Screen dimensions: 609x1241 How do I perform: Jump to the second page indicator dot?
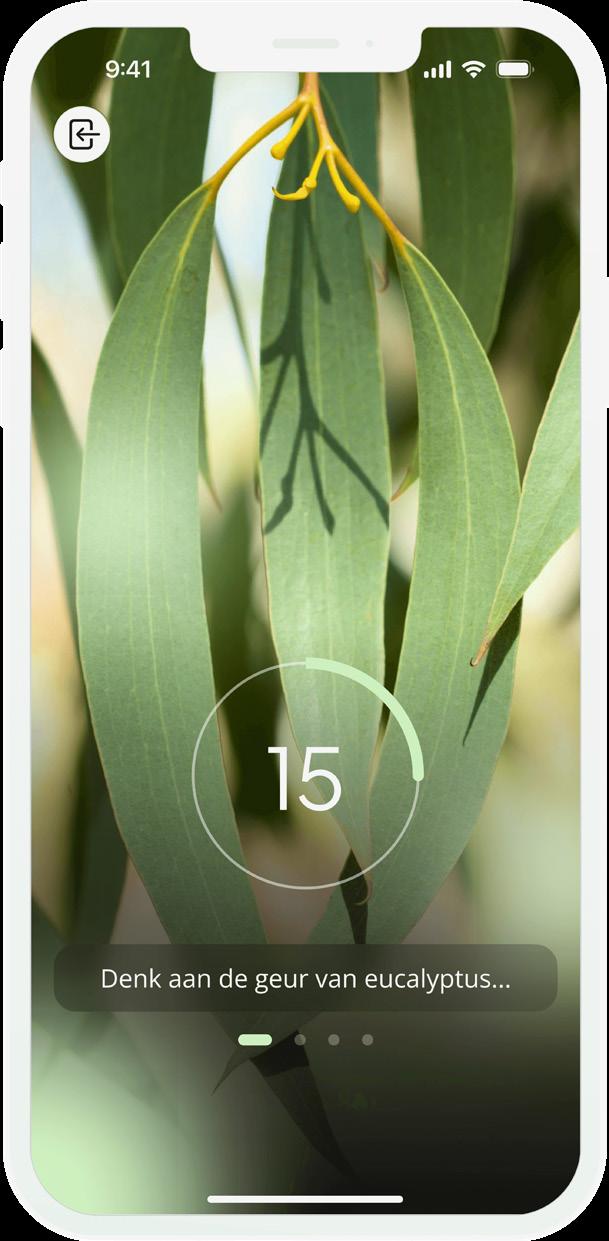300,1040
